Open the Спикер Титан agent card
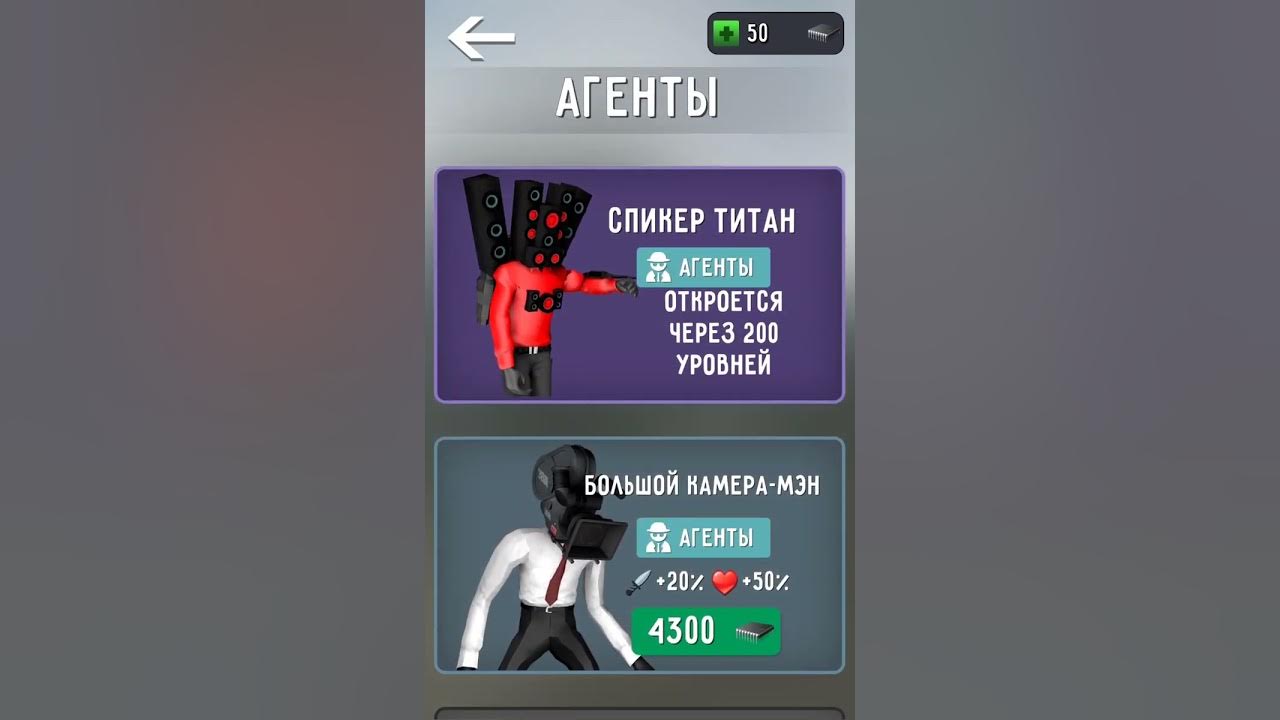Viewport: 1280px width, 720px height. (x=639, y=285)
